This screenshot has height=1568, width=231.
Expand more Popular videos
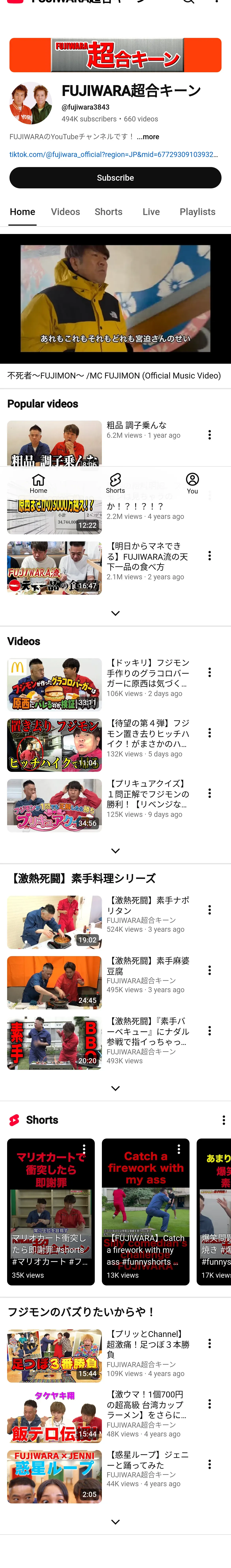115,613
